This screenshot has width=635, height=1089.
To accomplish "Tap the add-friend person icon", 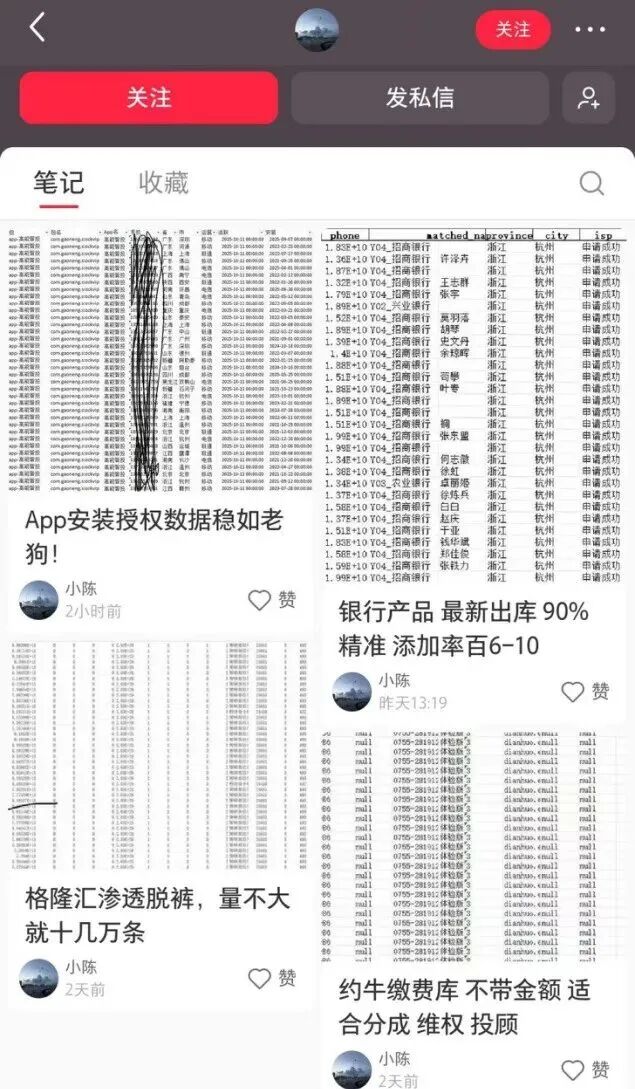I will click(588, 98).
